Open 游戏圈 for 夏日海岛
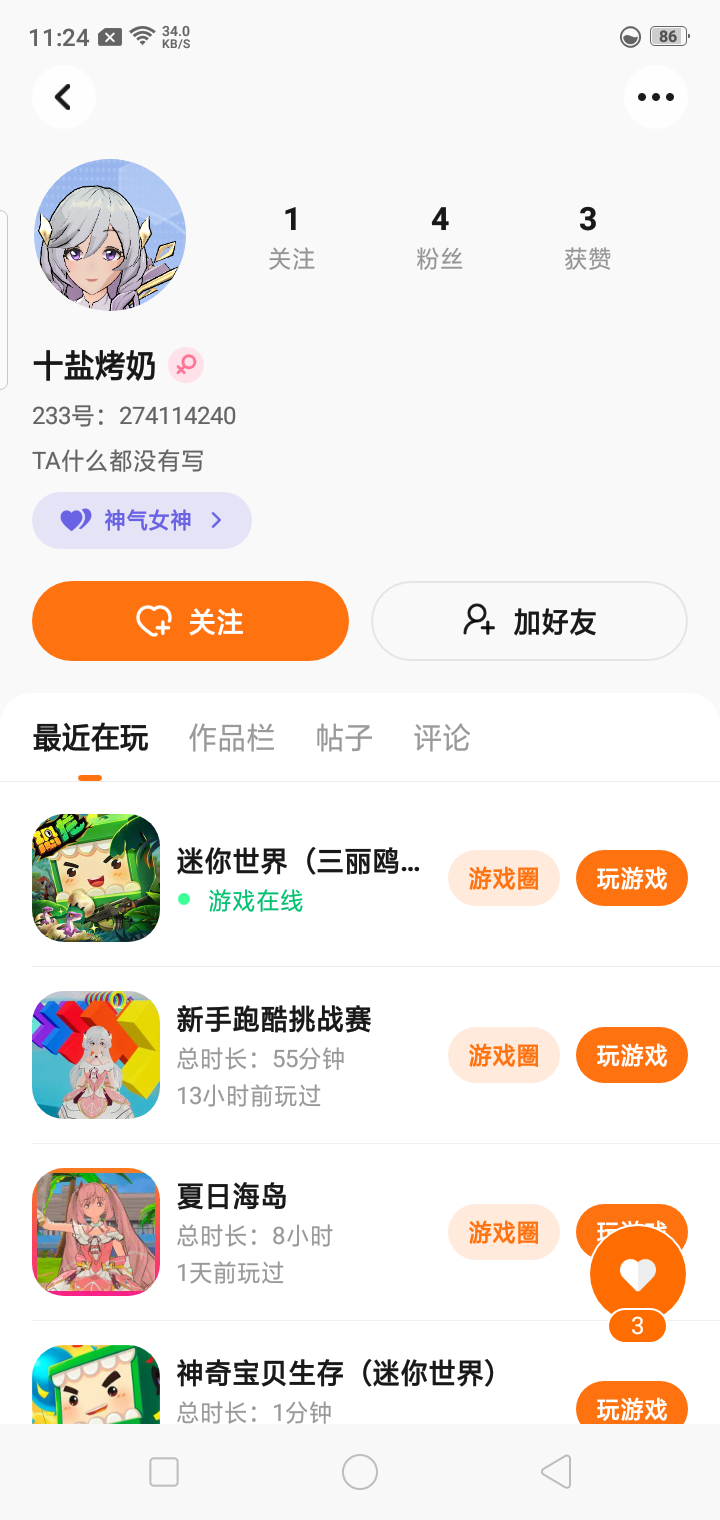This screenshot has width=720, height=1520. tap(503, 1232)
